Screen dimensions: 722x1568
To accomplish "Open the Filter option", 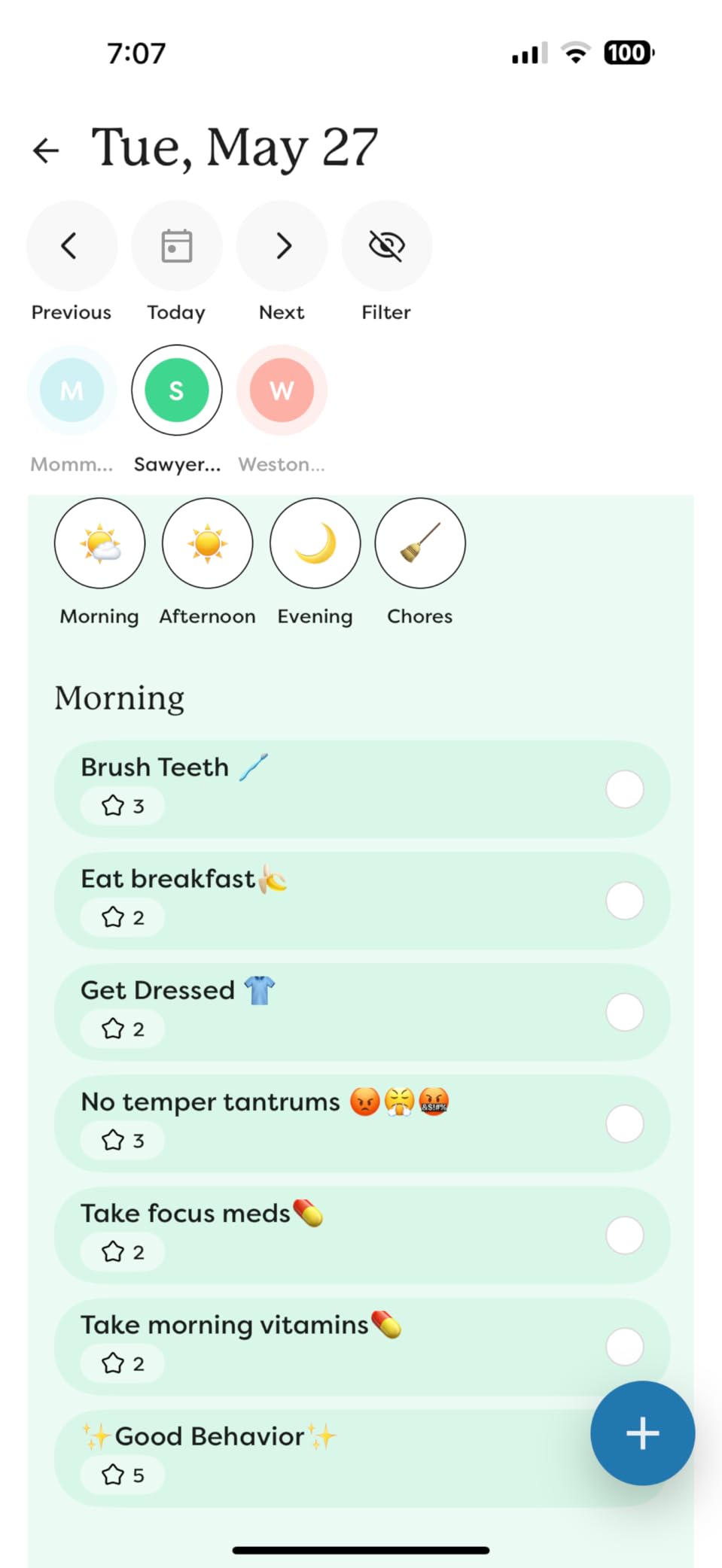I will pyautogui.click(x=386, y=245).
